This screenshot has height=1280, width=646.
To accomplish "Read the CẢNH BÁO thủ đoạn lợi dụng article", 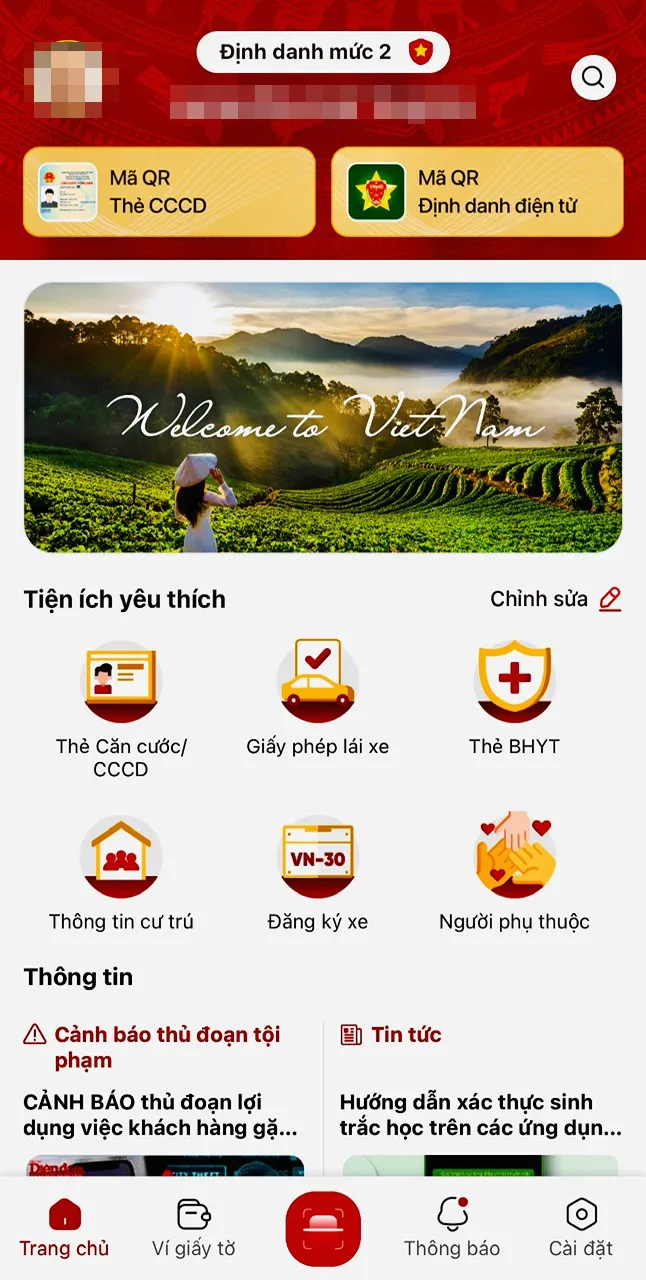I will [162, 1116].
